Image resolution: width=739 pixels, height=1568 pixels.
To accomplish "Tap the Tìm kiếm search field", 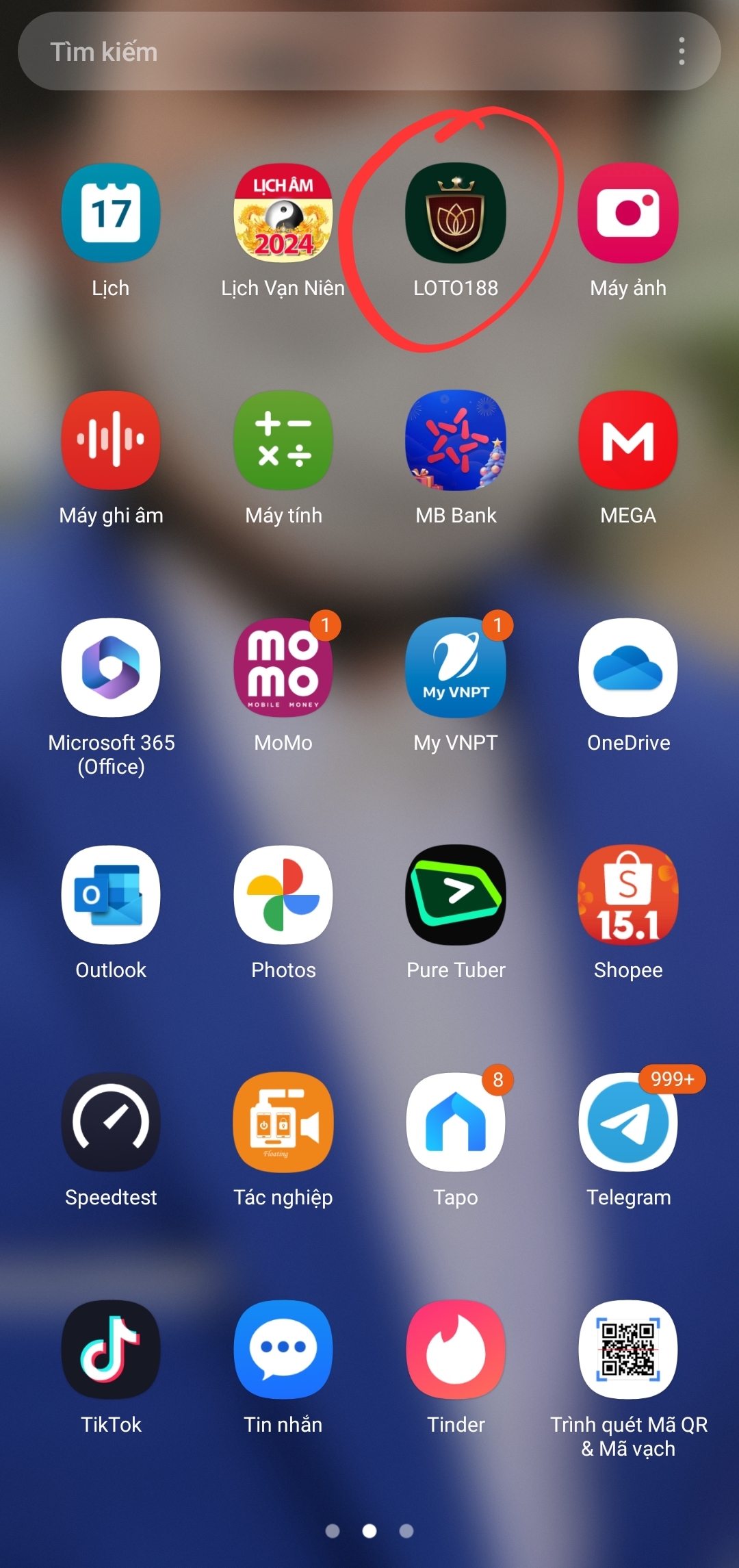I will click(342, 51).
